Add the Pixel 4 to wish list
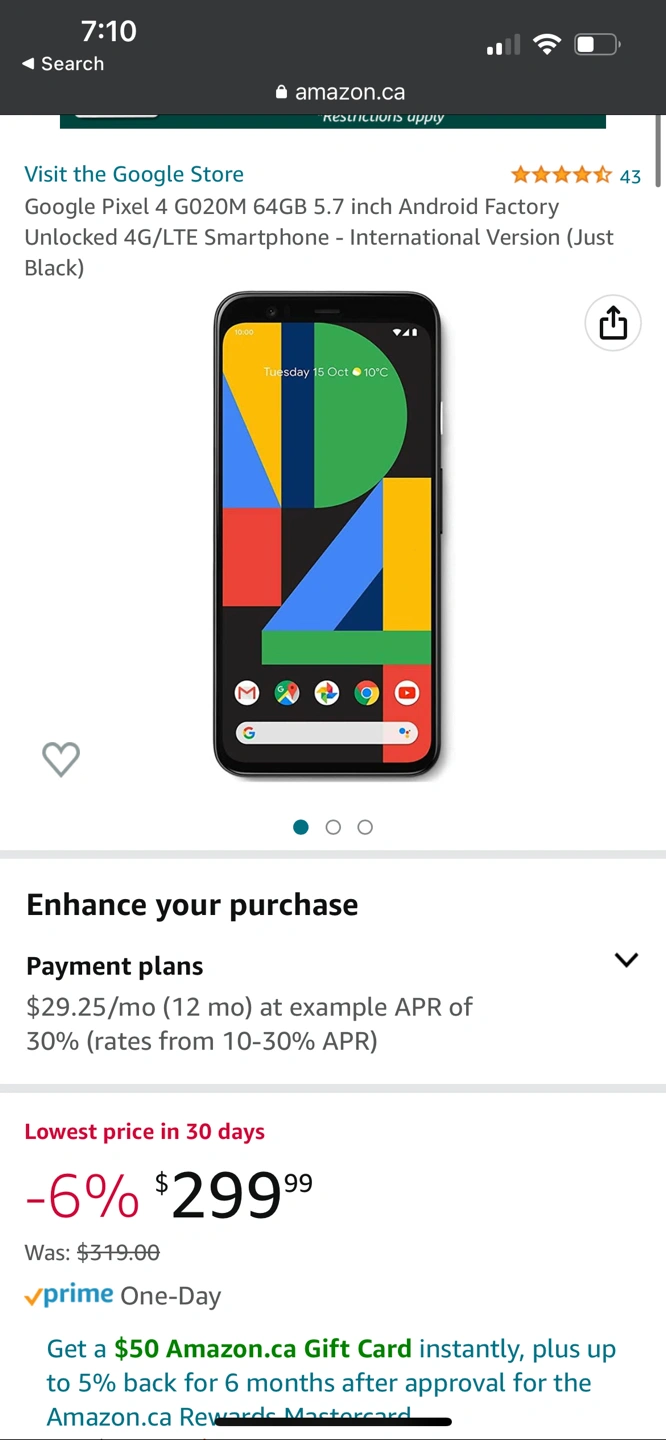This screenshot has height=1440, width=666. tap(61, 759)
